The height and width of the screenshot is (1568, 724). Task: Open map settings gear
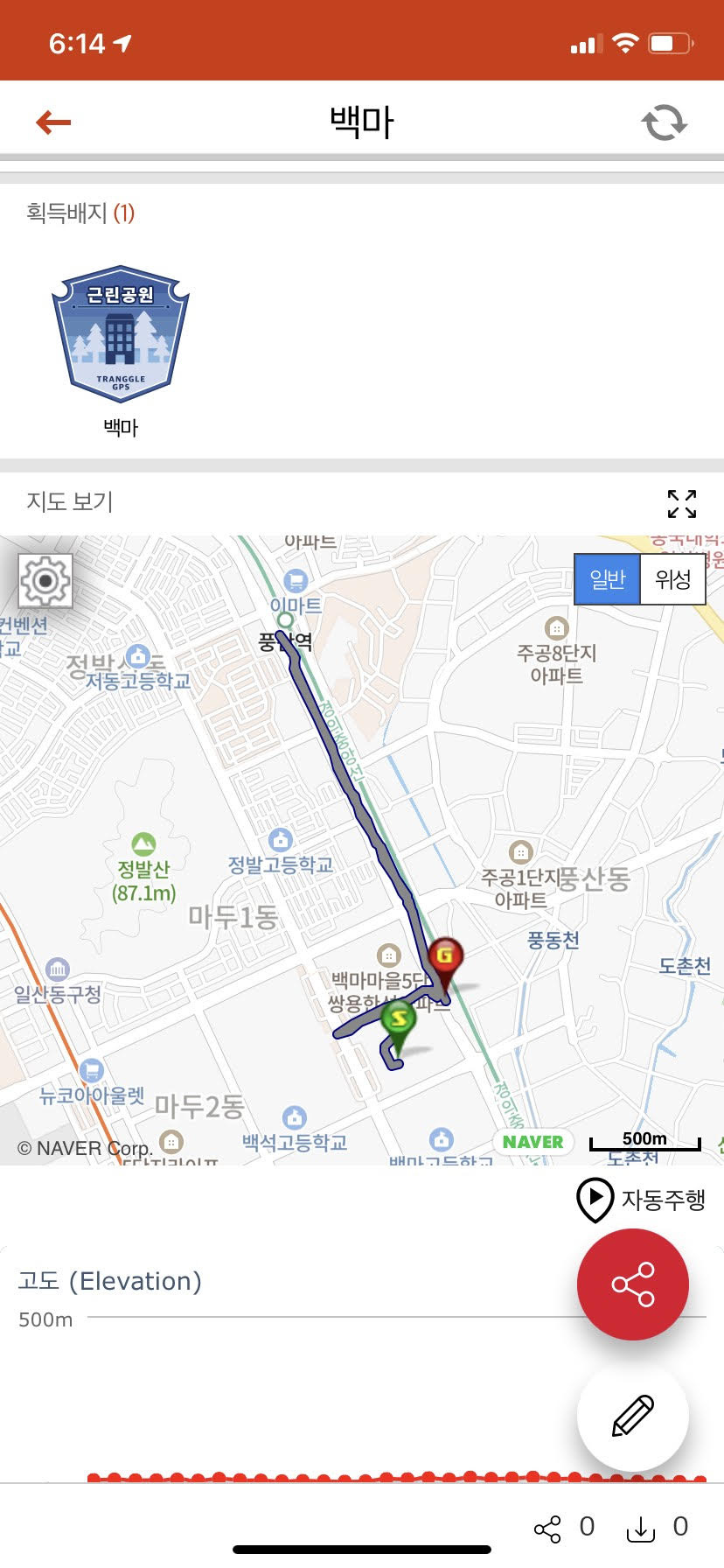(x=45, y=580)
